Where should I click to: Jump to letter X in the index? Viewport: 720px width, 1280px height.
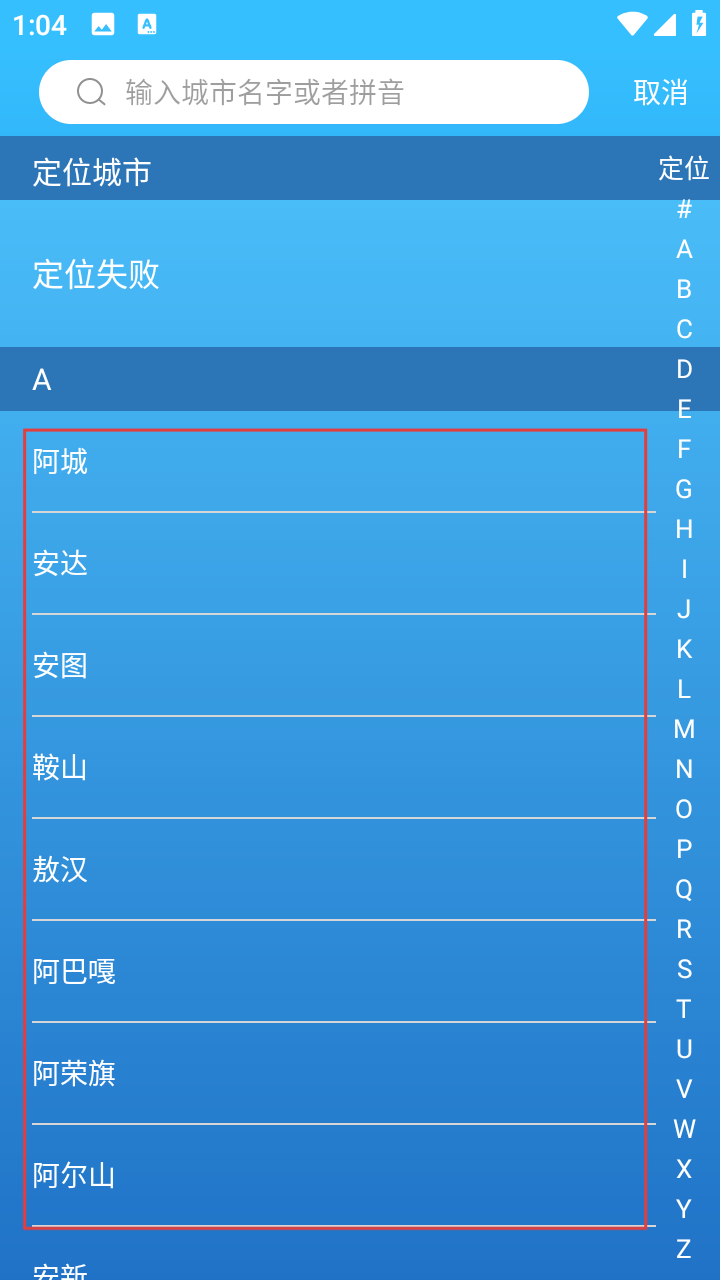684,1169
